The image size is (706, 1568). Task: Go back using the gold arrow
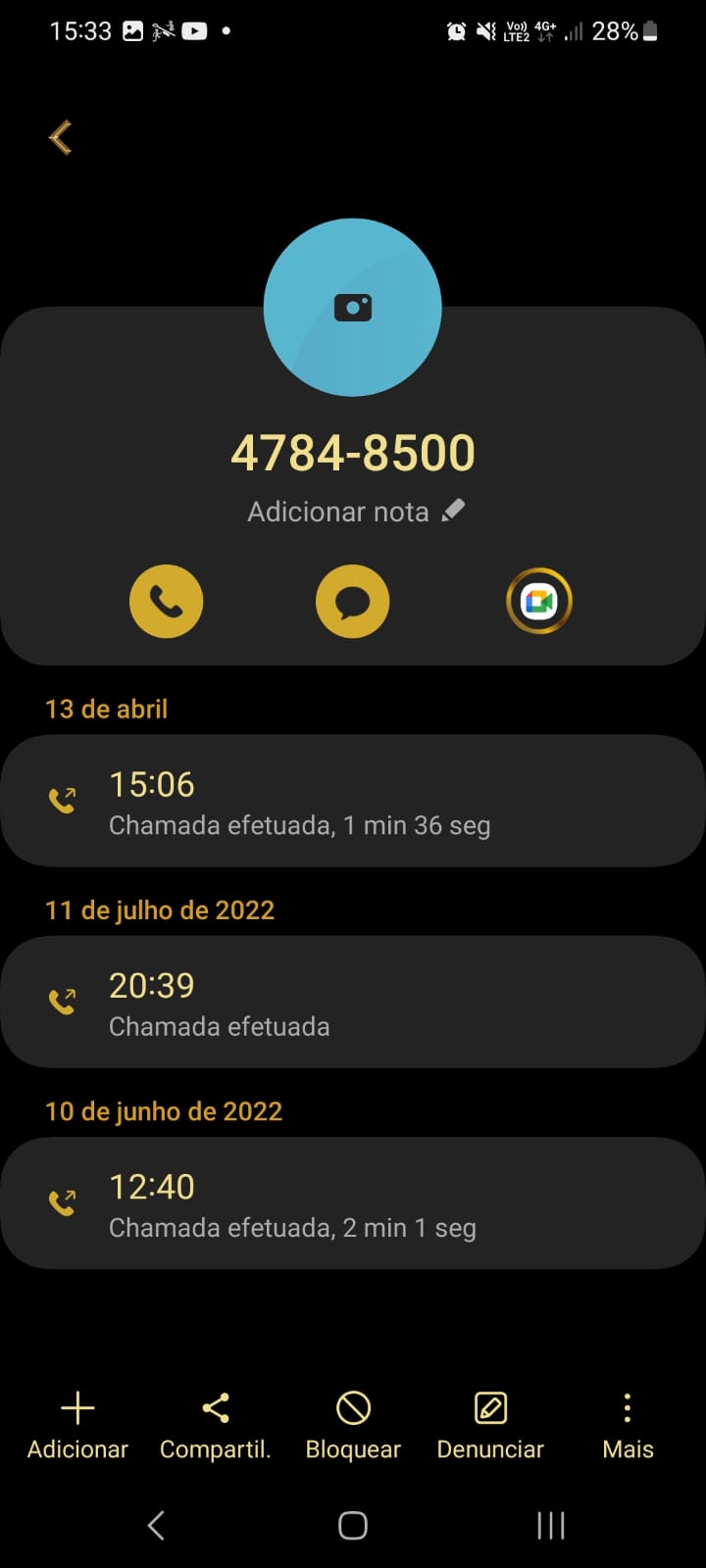coord(61,137)
